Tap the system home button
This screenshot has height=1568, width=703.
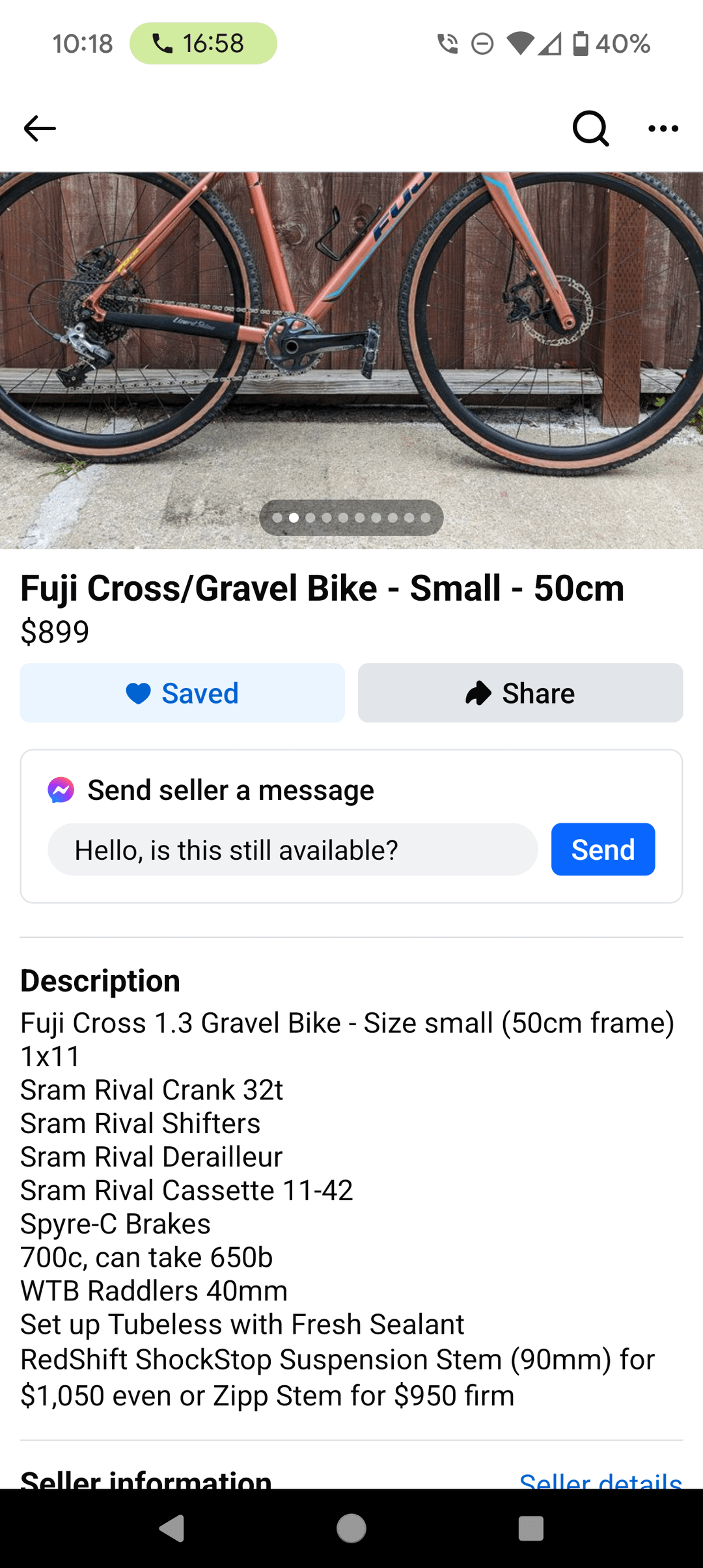coord(351,1528)
